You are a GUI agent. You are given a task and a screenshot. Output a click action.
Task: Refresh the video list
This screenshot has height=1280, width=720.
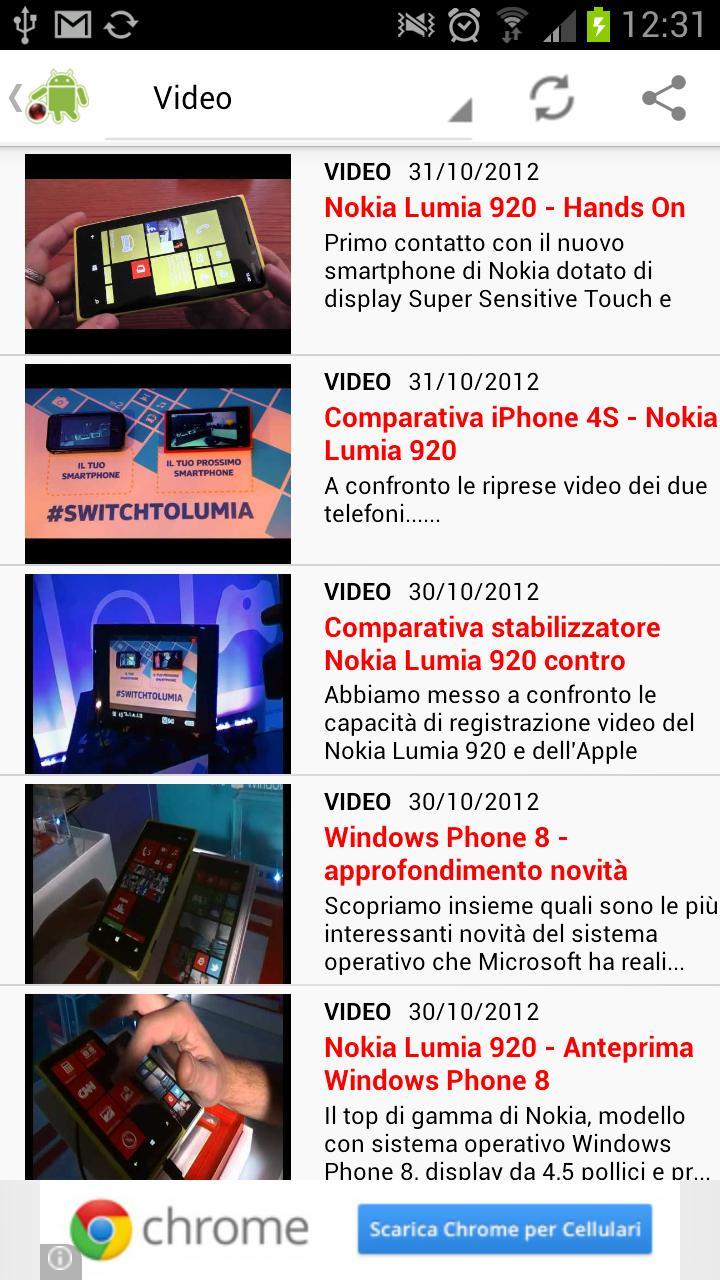point(551,98)
